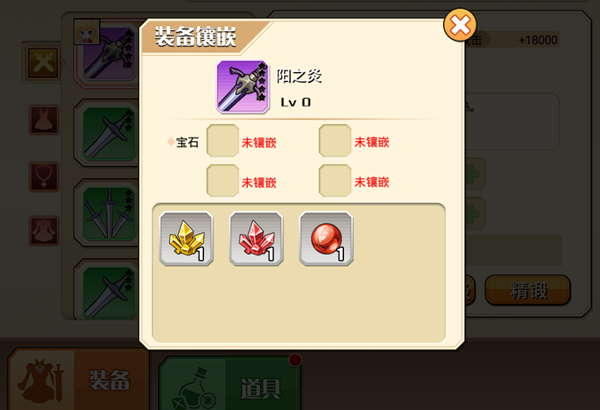
Task: Select the red orb gem
Action: [x=326, y=239]
